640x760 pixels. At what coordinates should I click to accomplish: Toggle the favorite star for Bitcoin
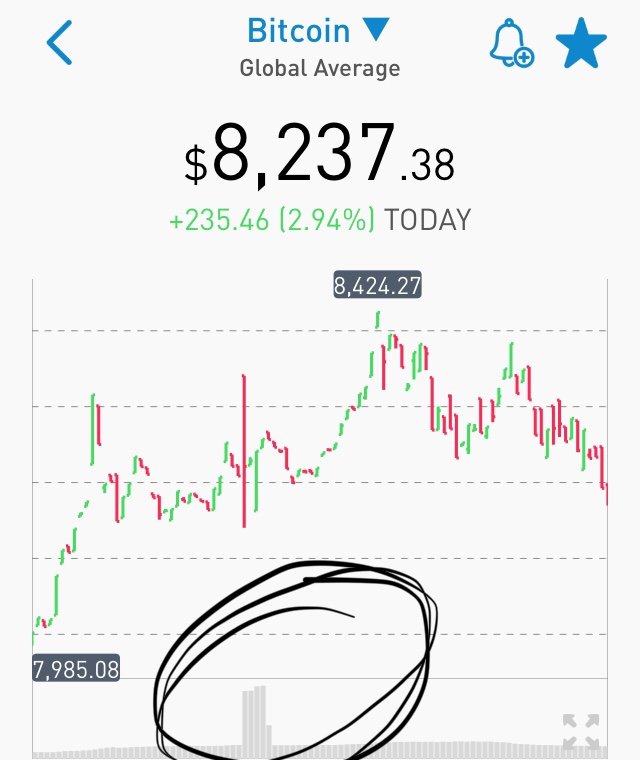(581, 44)
